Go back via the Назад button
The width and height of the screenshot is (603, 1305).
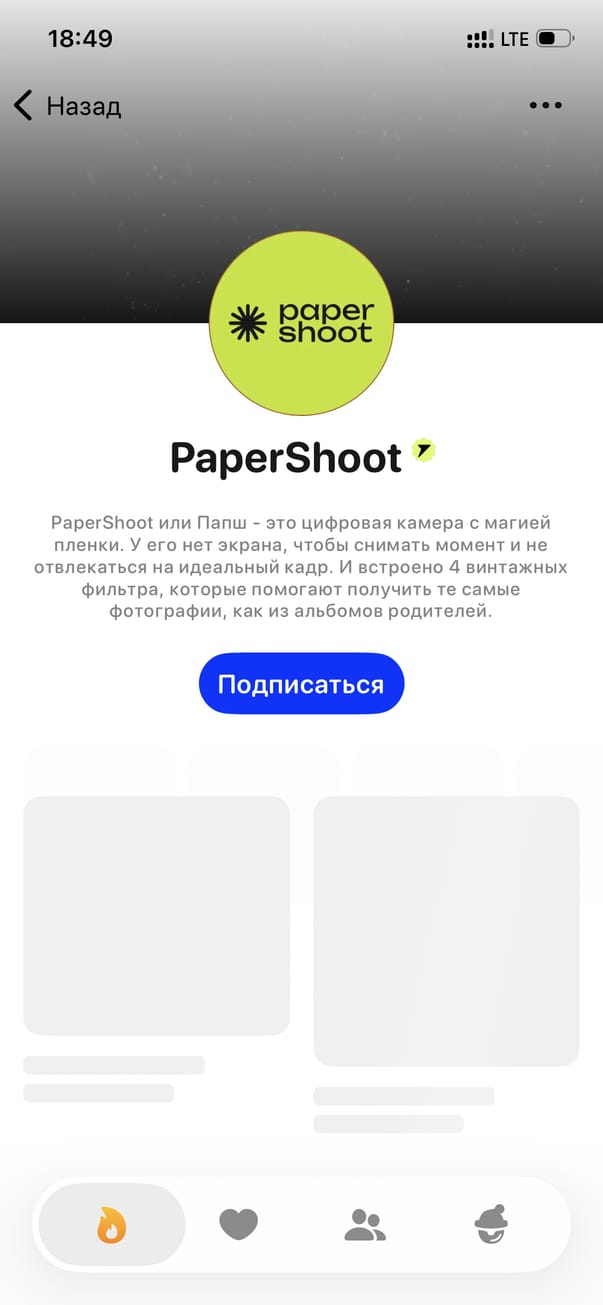[67, 106]
